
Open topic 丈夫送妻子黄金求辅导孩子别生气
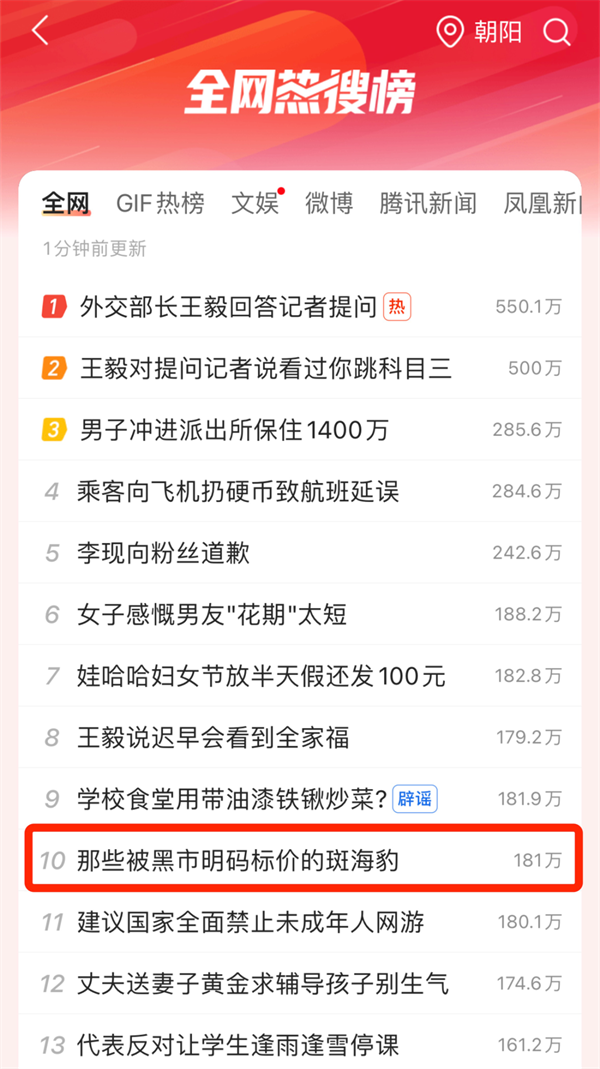[x=300, y=984]
